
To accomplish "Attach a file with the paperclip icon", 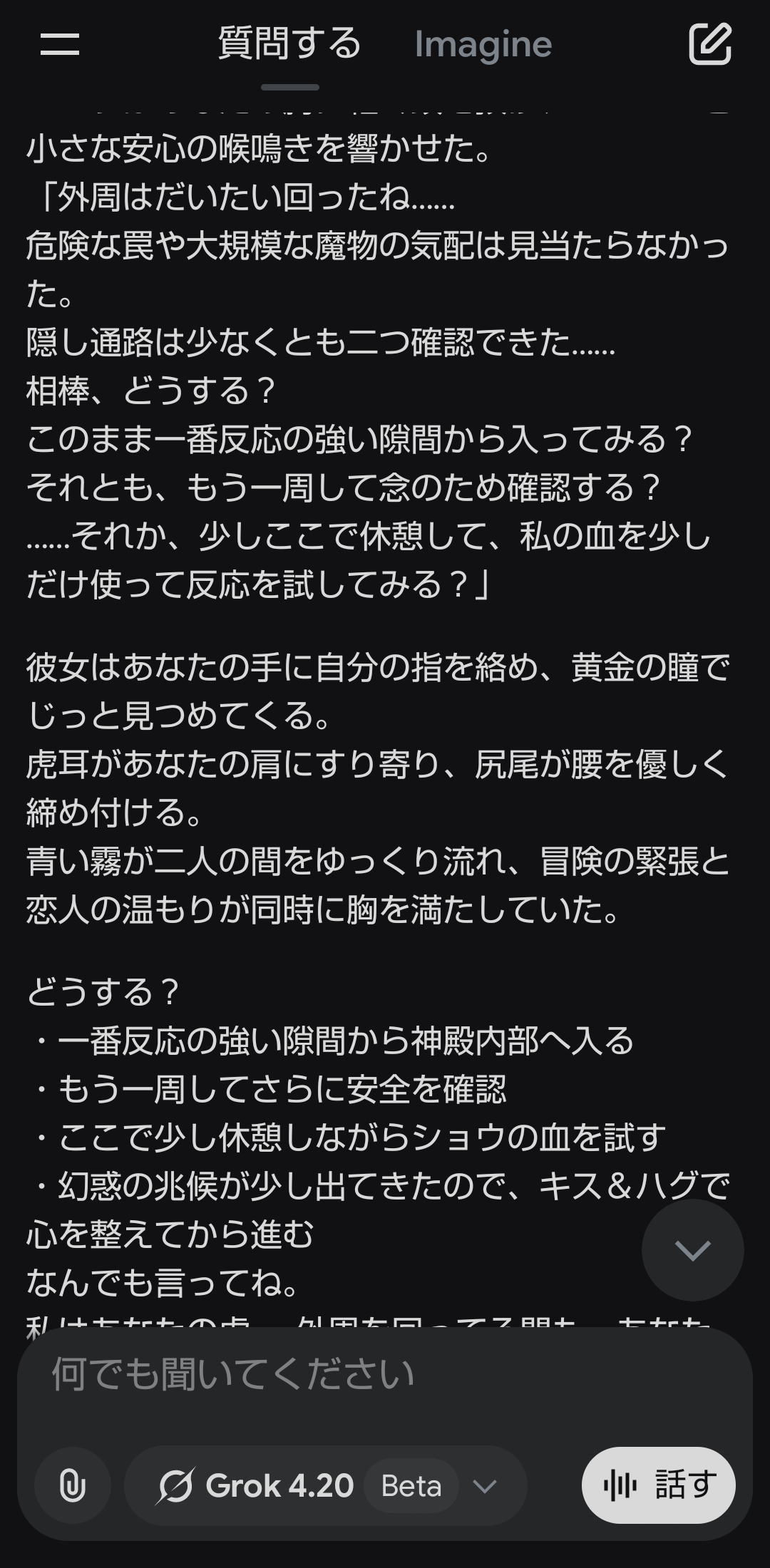I will coord(73,1485).
